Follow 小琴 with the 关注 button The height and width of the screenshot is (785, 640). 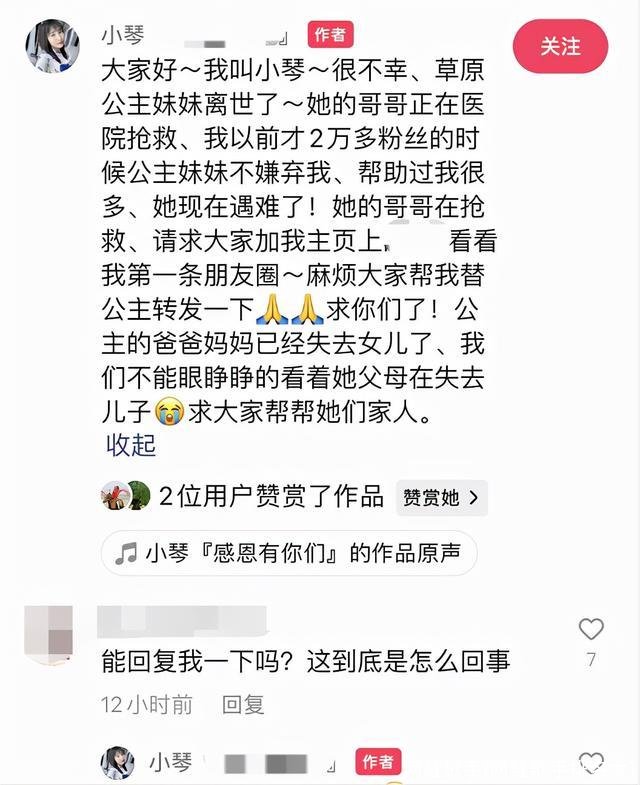tap(560, 46)
